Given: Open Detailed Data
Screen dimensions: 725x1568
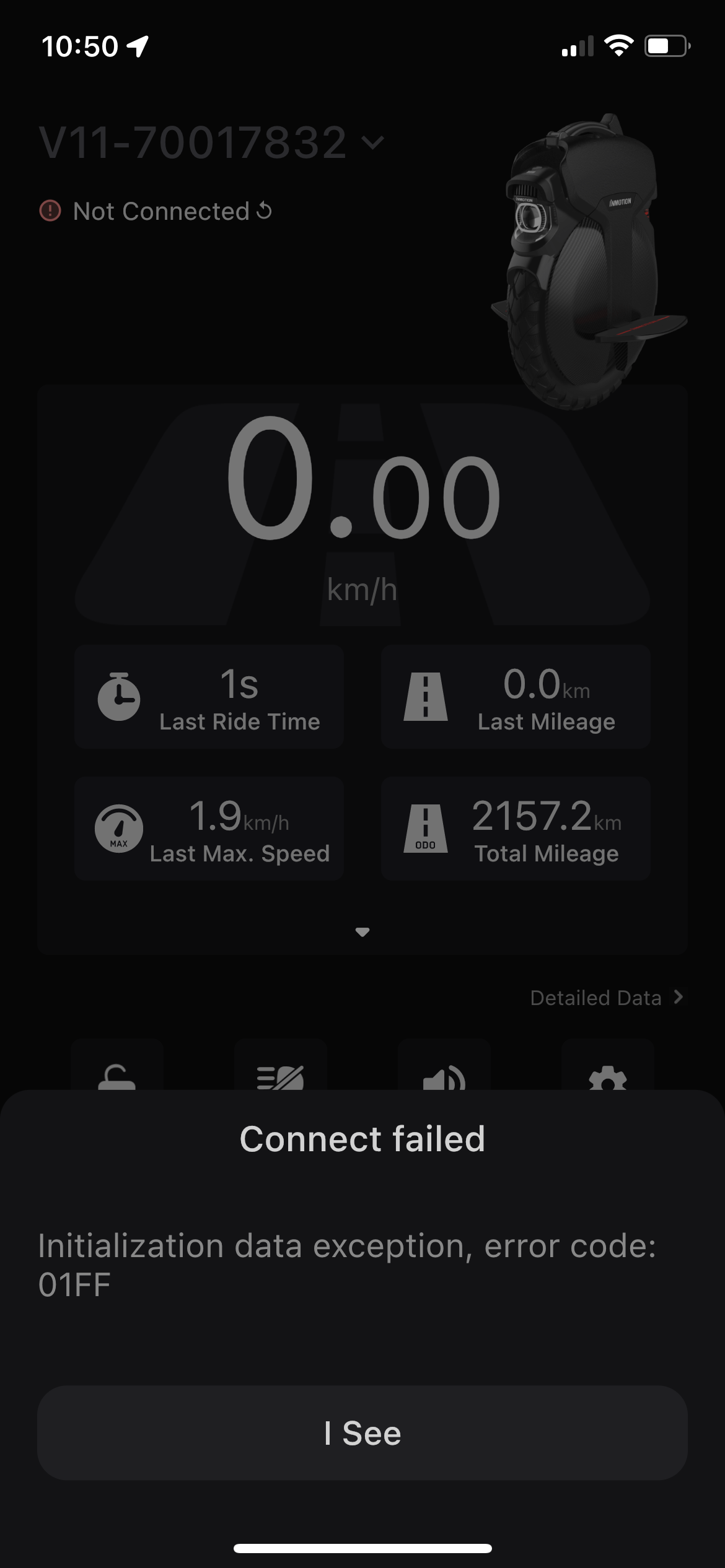Looking at the screenshot, I should click(x=607, y=998).
